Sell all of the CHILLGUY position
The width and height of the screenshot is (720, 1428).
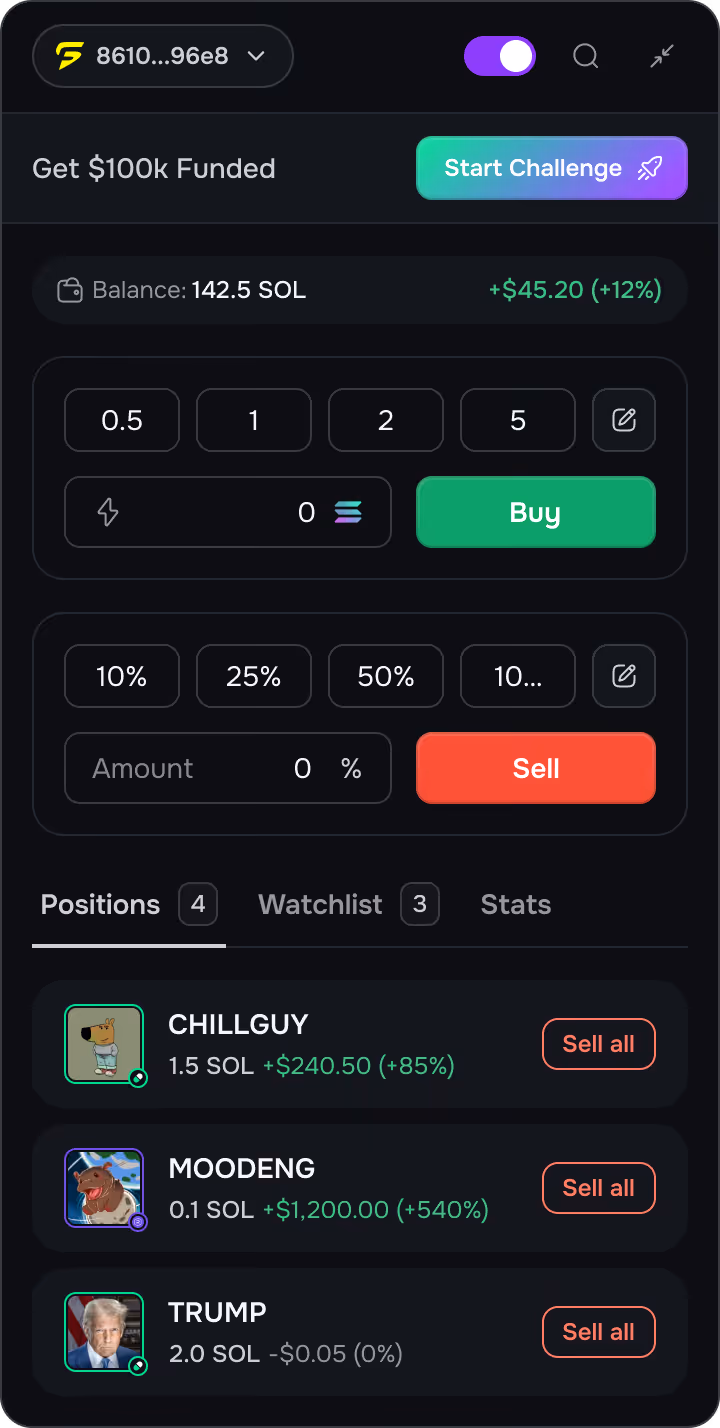coord(598,1044)
